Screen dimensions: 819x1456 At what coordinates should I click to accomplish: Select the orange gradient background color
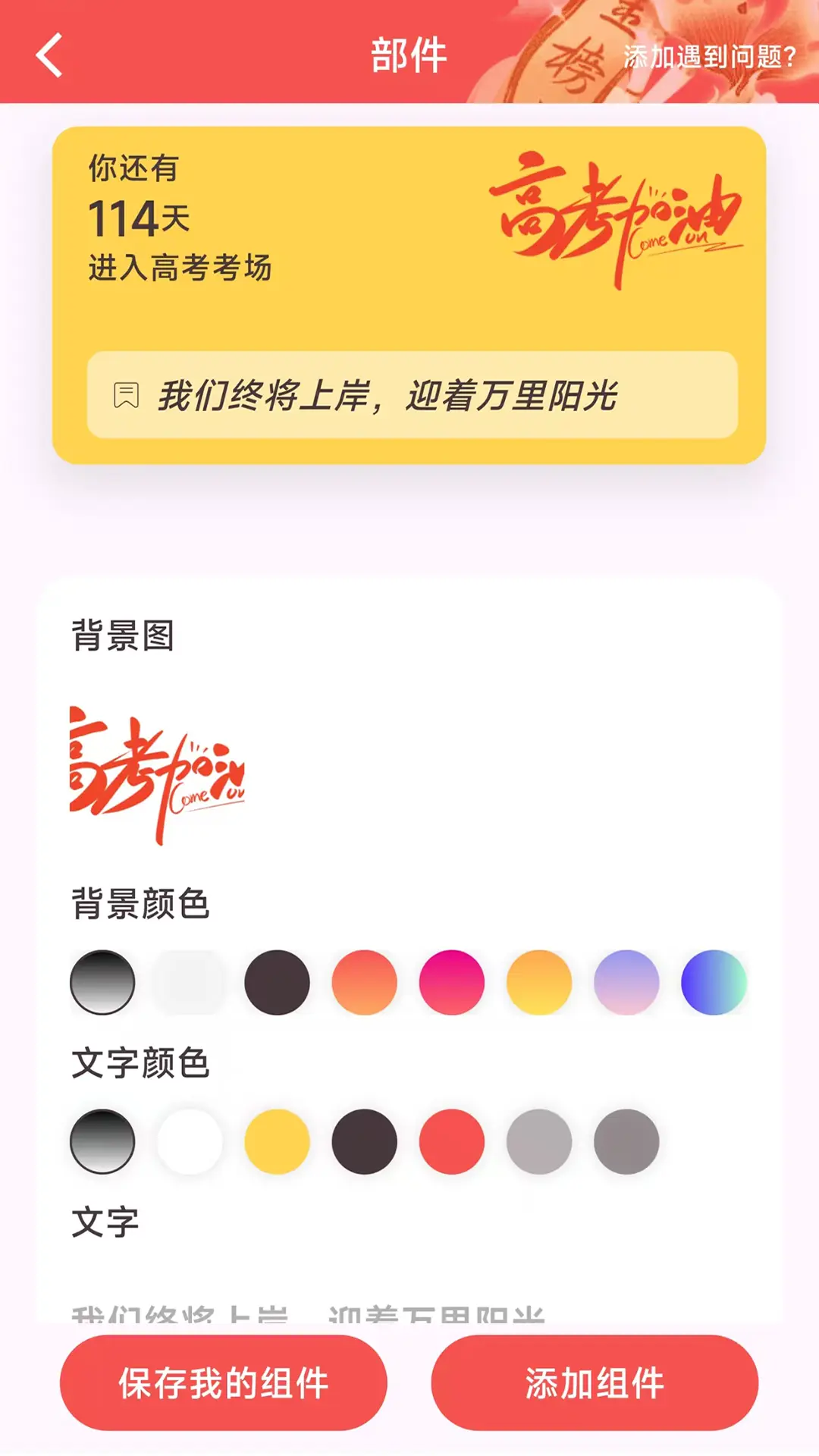point(364,982)
